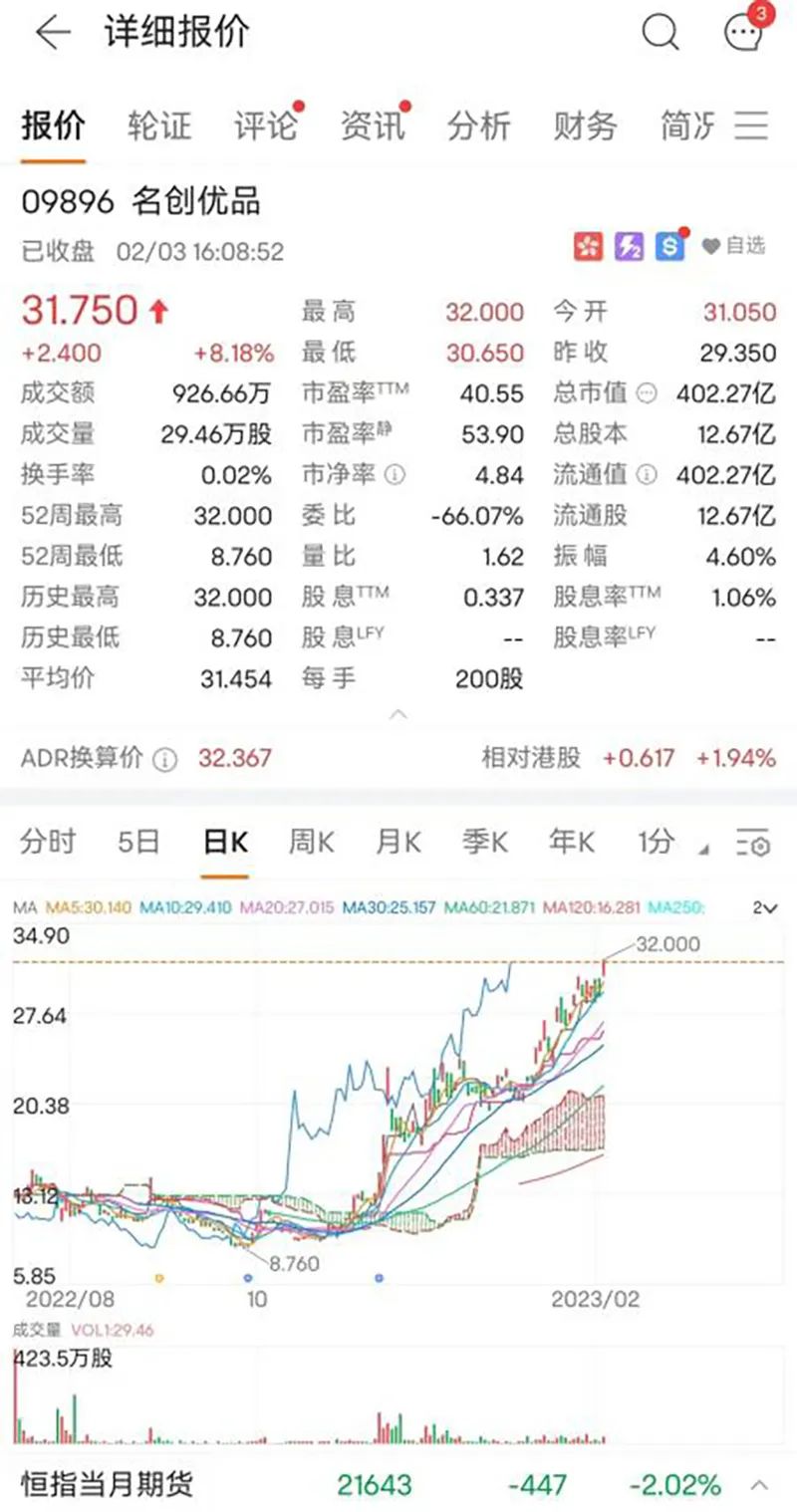Add stock to 自选 watchlist
The width and height of the screenshot is (797, 1512).
733,246
